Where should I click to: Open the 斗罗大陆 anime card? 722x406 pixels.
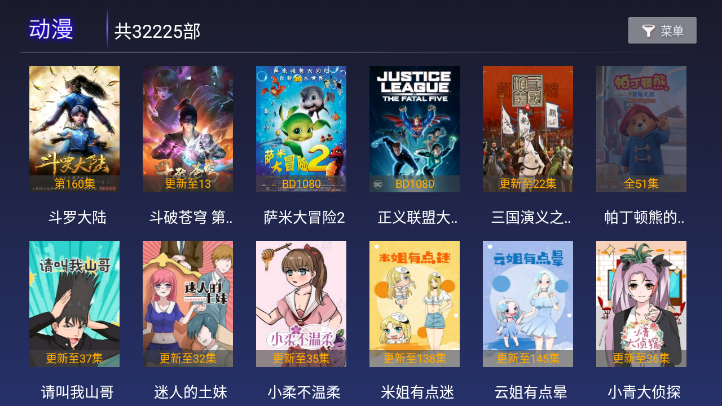coord(74,129)
